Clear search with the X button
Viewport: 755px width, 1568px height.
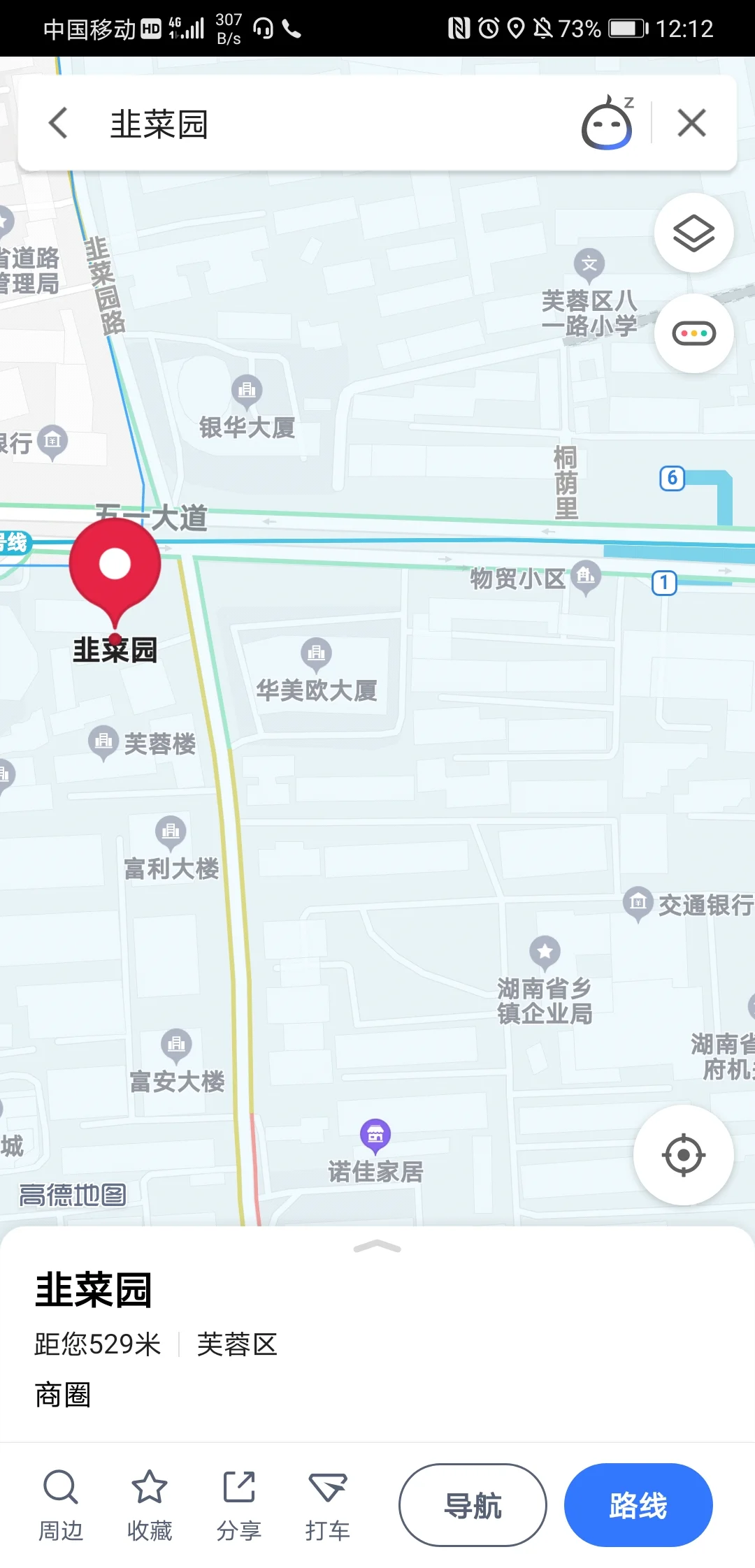tap(691, 123)
